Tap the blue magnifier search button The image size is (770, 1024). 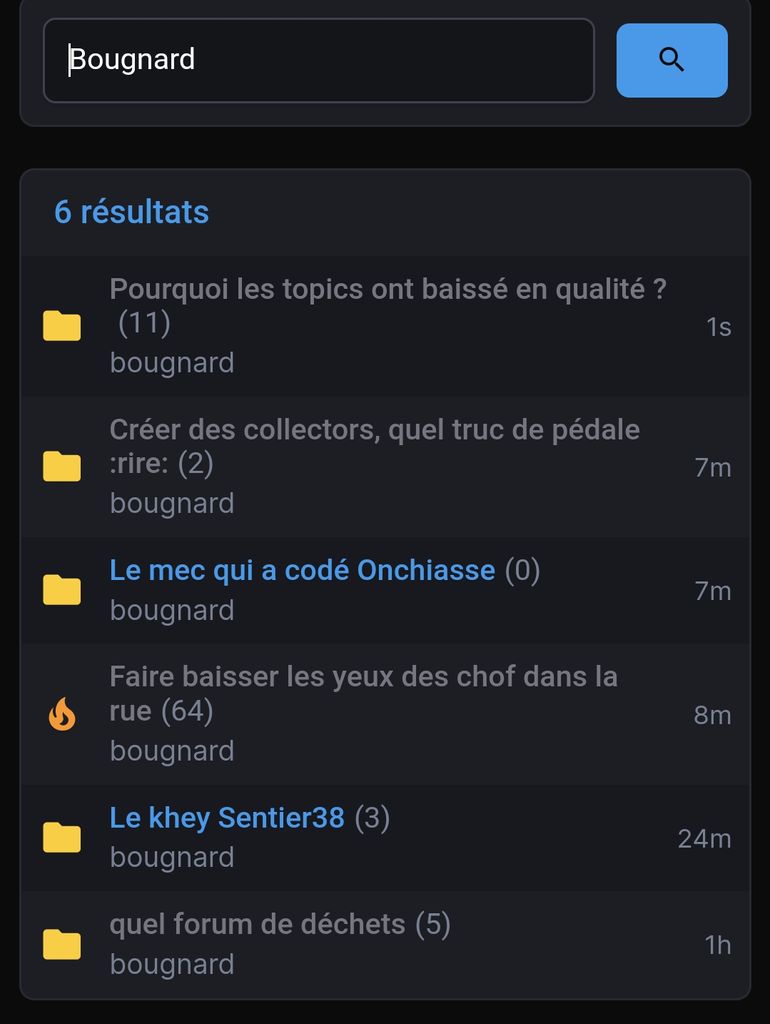pos(672,60)
